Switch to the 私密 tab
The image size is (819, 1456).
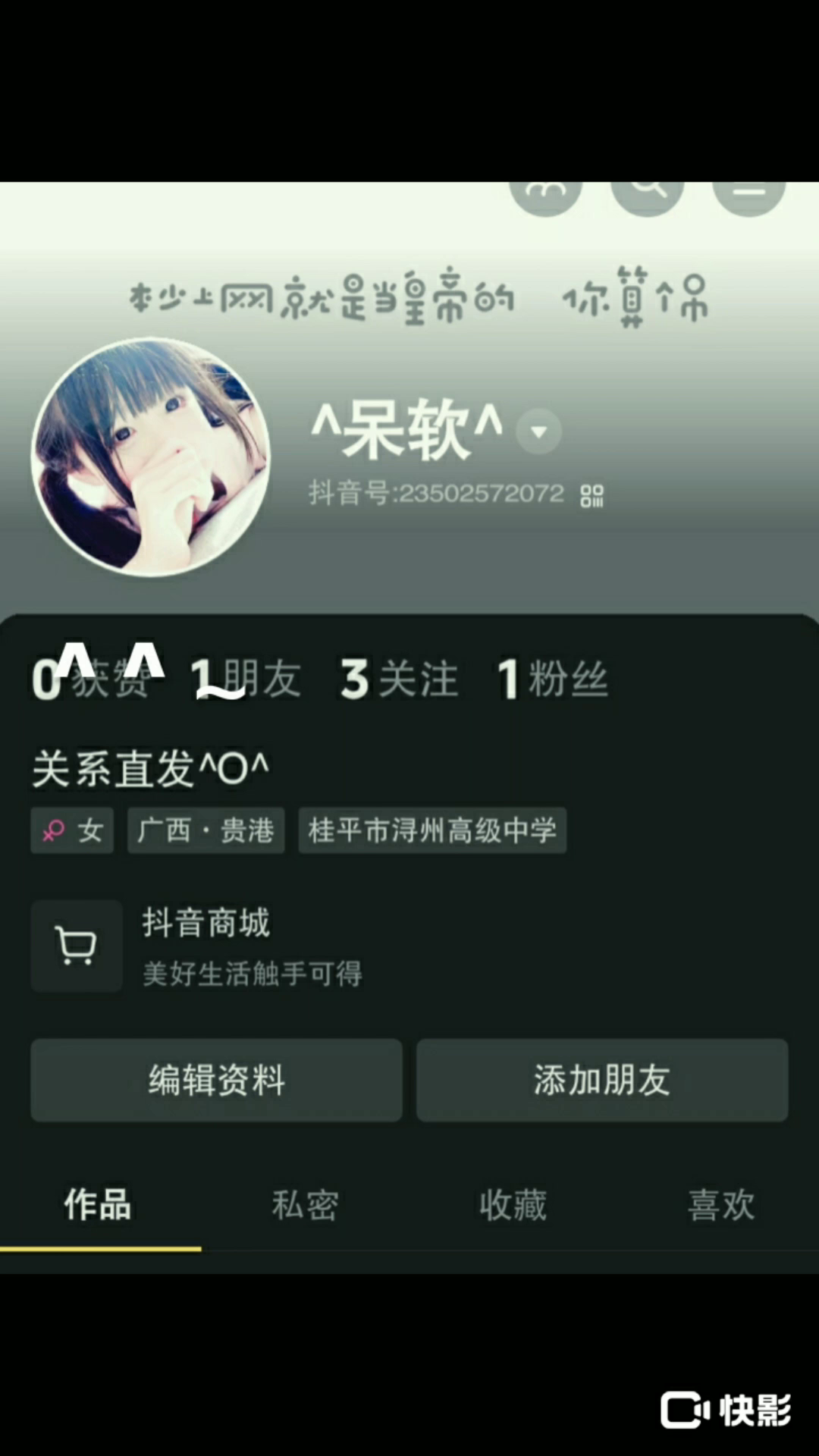click(305, 1204)
